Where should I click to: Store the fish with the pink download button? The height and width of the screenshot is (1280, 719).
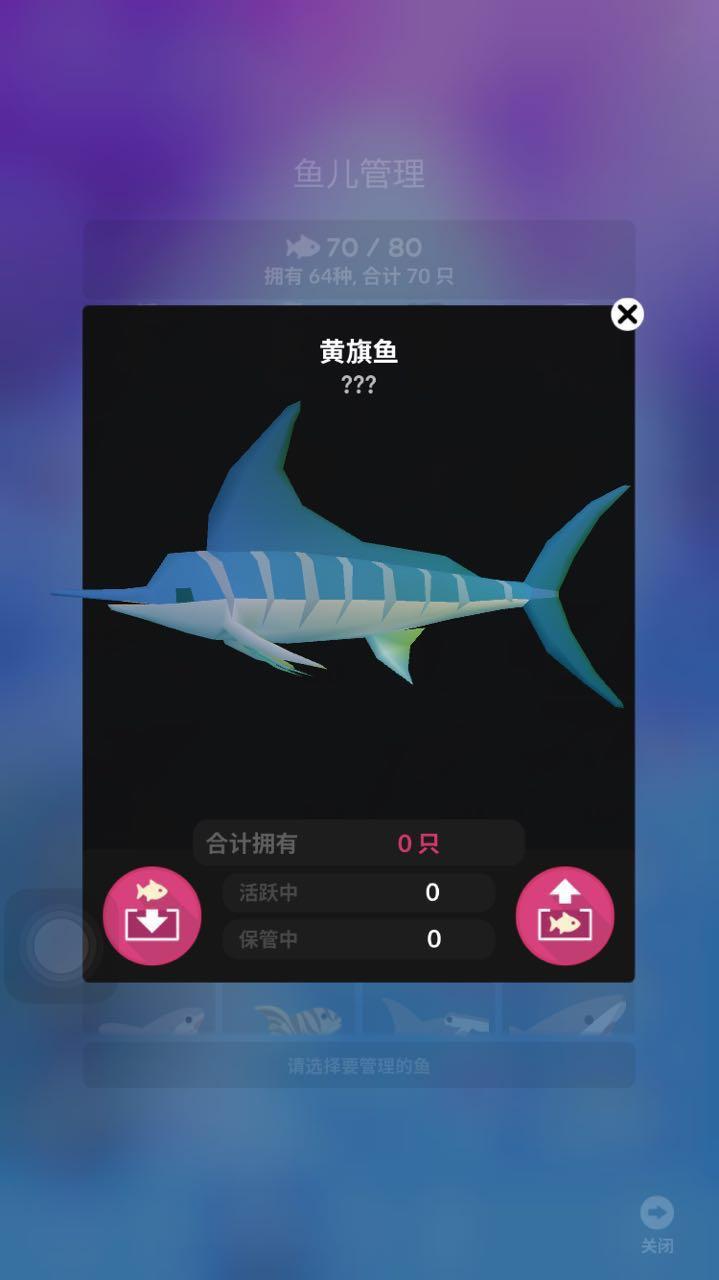pos(152,916)
